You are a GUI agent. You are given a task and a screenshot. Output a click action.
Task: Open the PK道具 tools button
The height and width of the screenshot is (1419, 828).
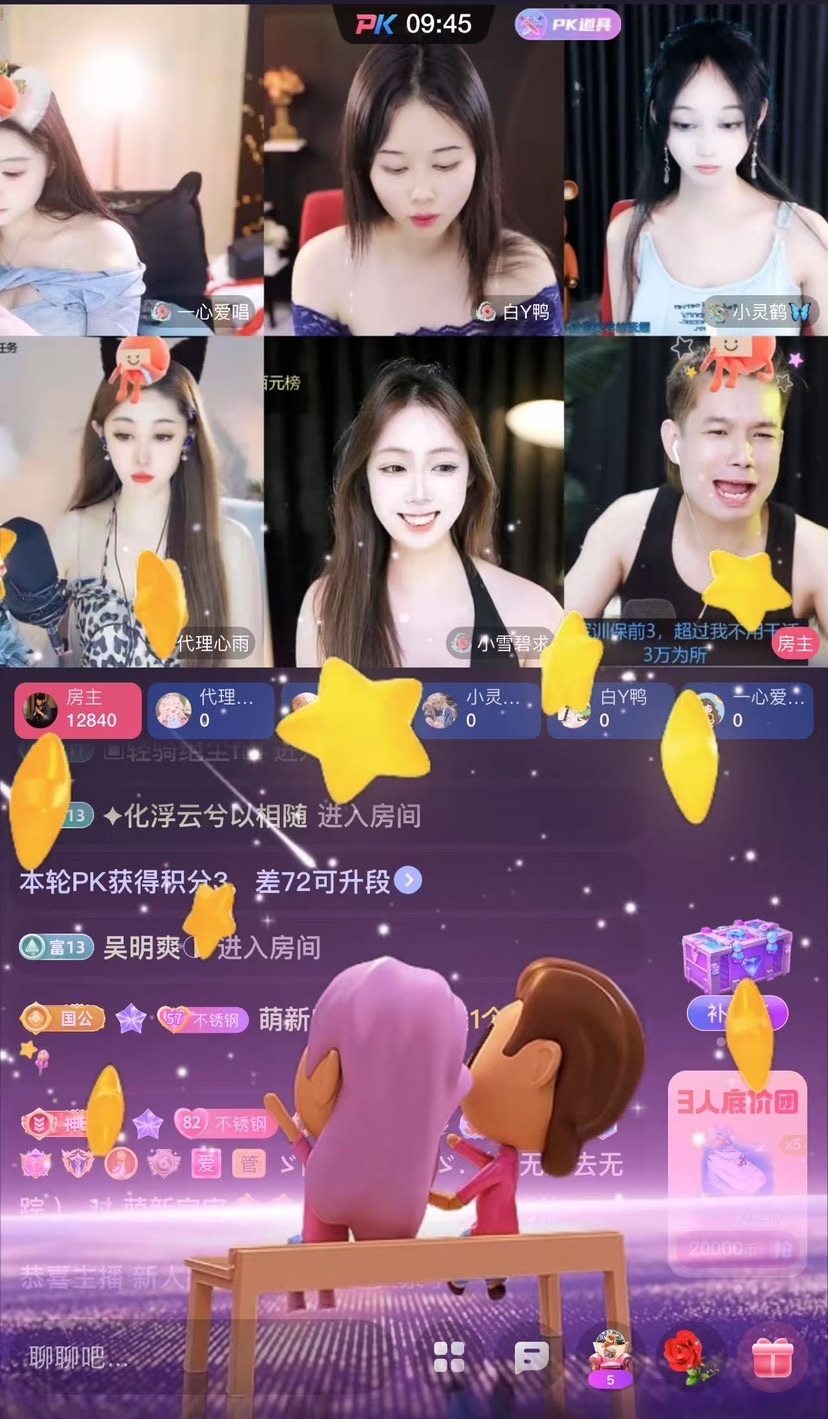coord(568,24)
